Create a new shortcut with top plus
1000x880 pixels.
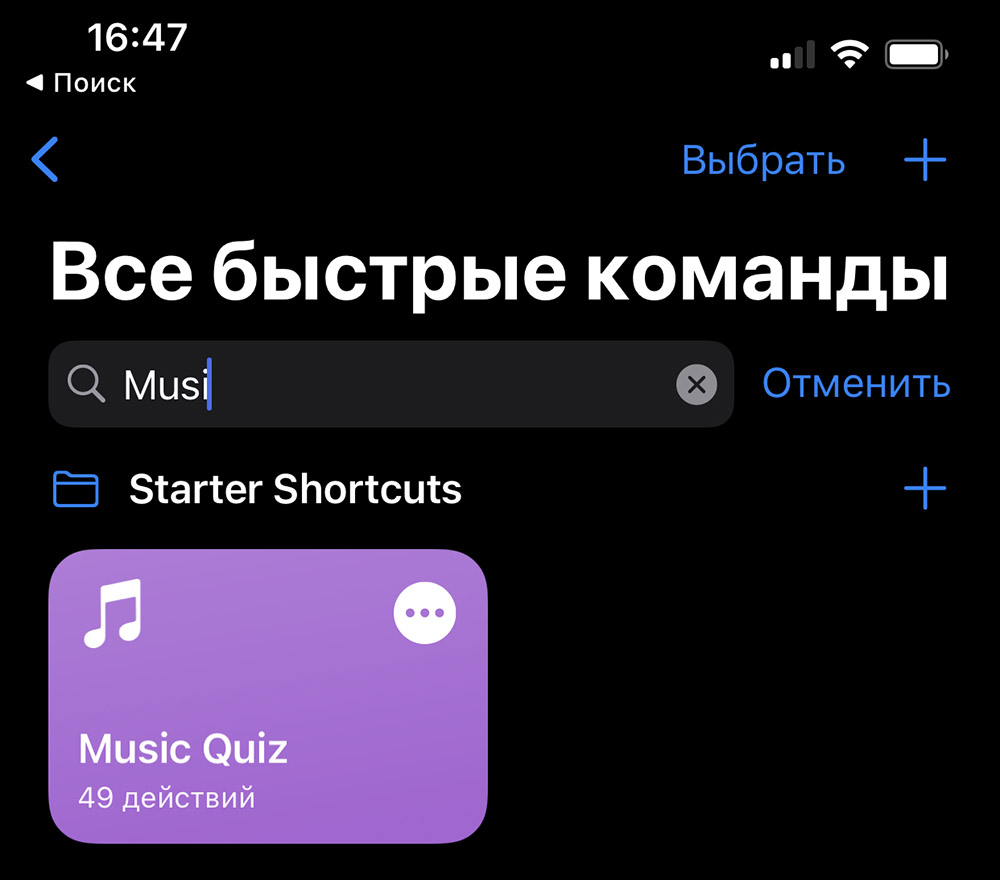coord(924,160)
